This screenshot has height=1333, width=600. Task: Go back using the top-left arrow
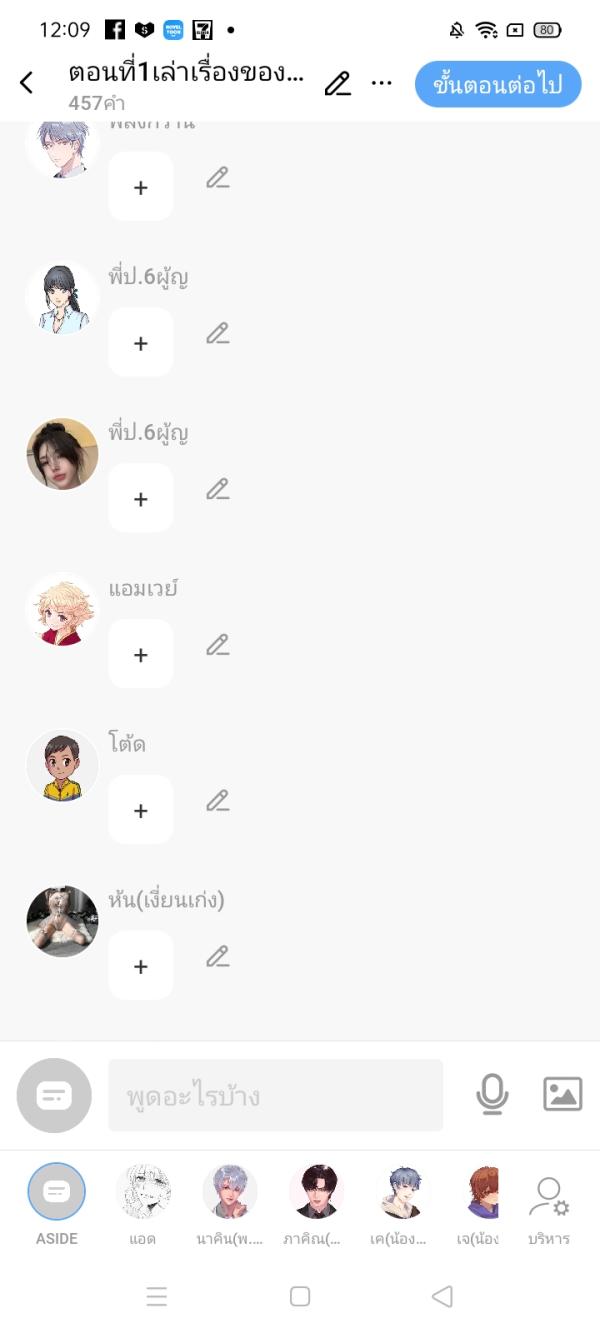(x=27, y=83)
